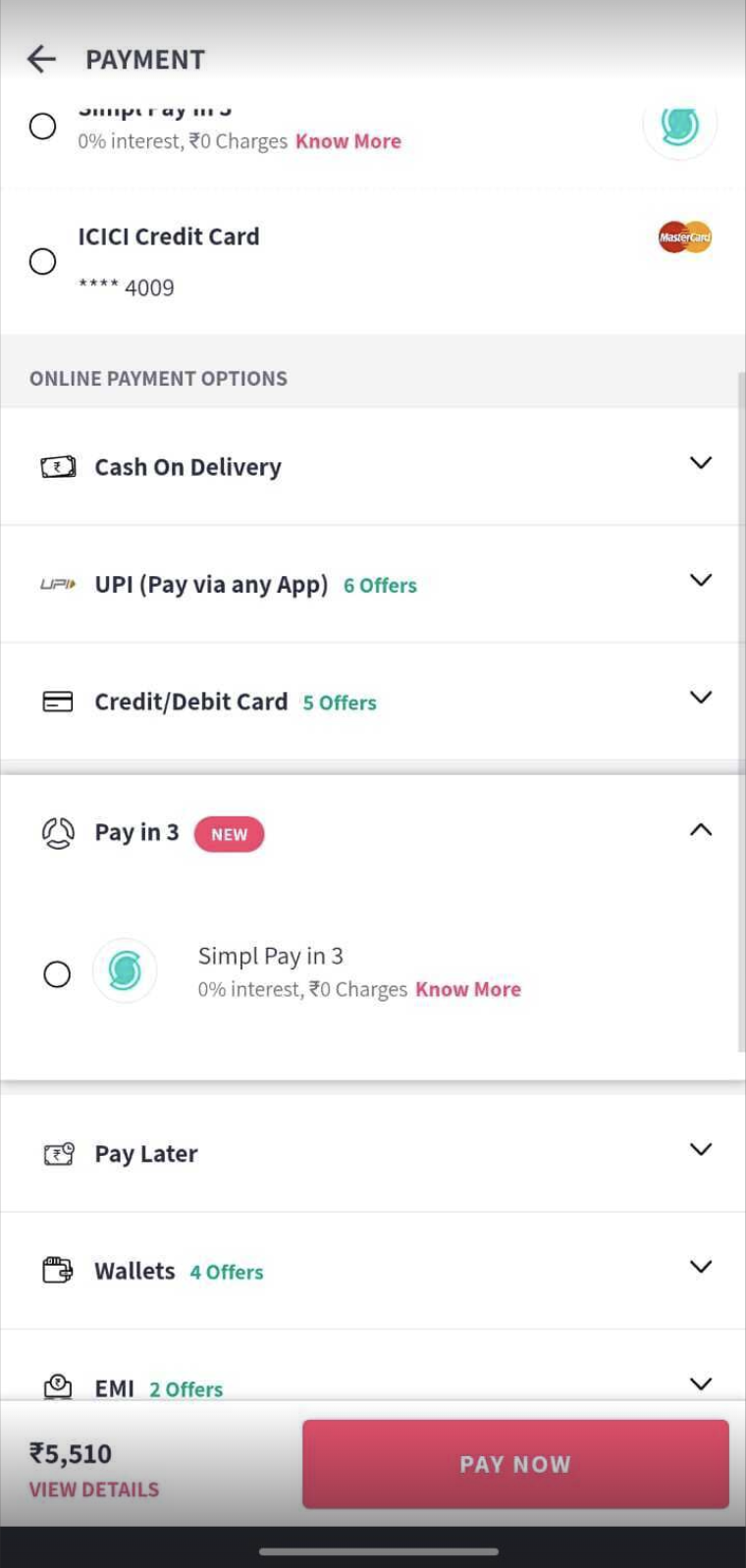Expand the Pay Later option
Screen dimensions: 746x1568
700,1149
